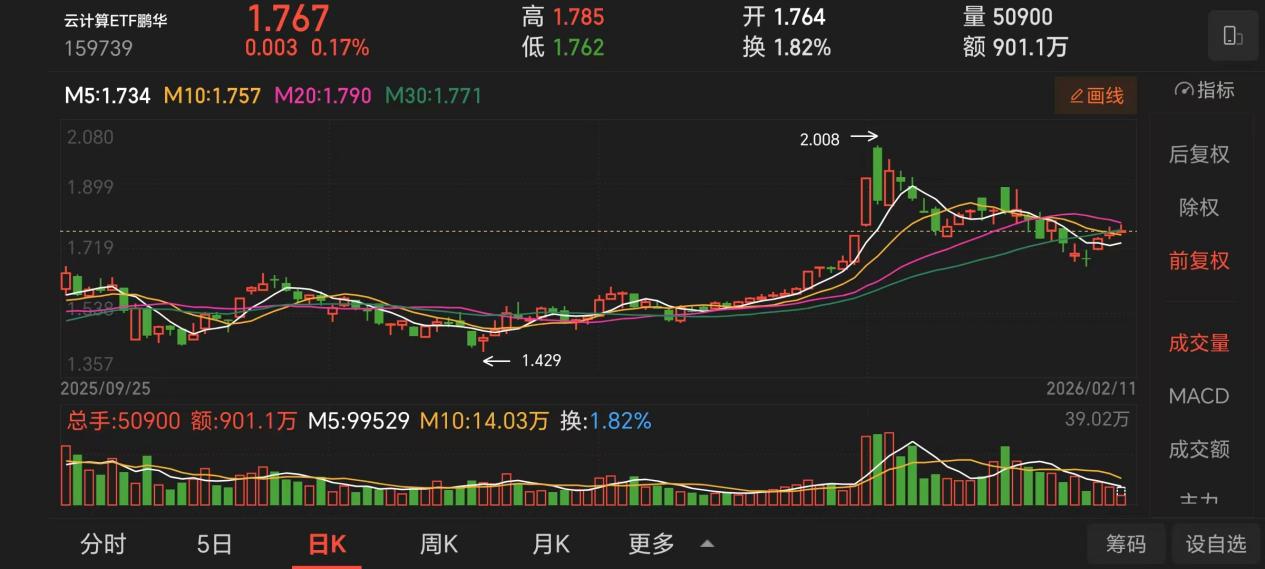The height and width of the screenshot is (569, 1265).
Task: Tap the screen rotation icon
Action: tap(1232, 36)
